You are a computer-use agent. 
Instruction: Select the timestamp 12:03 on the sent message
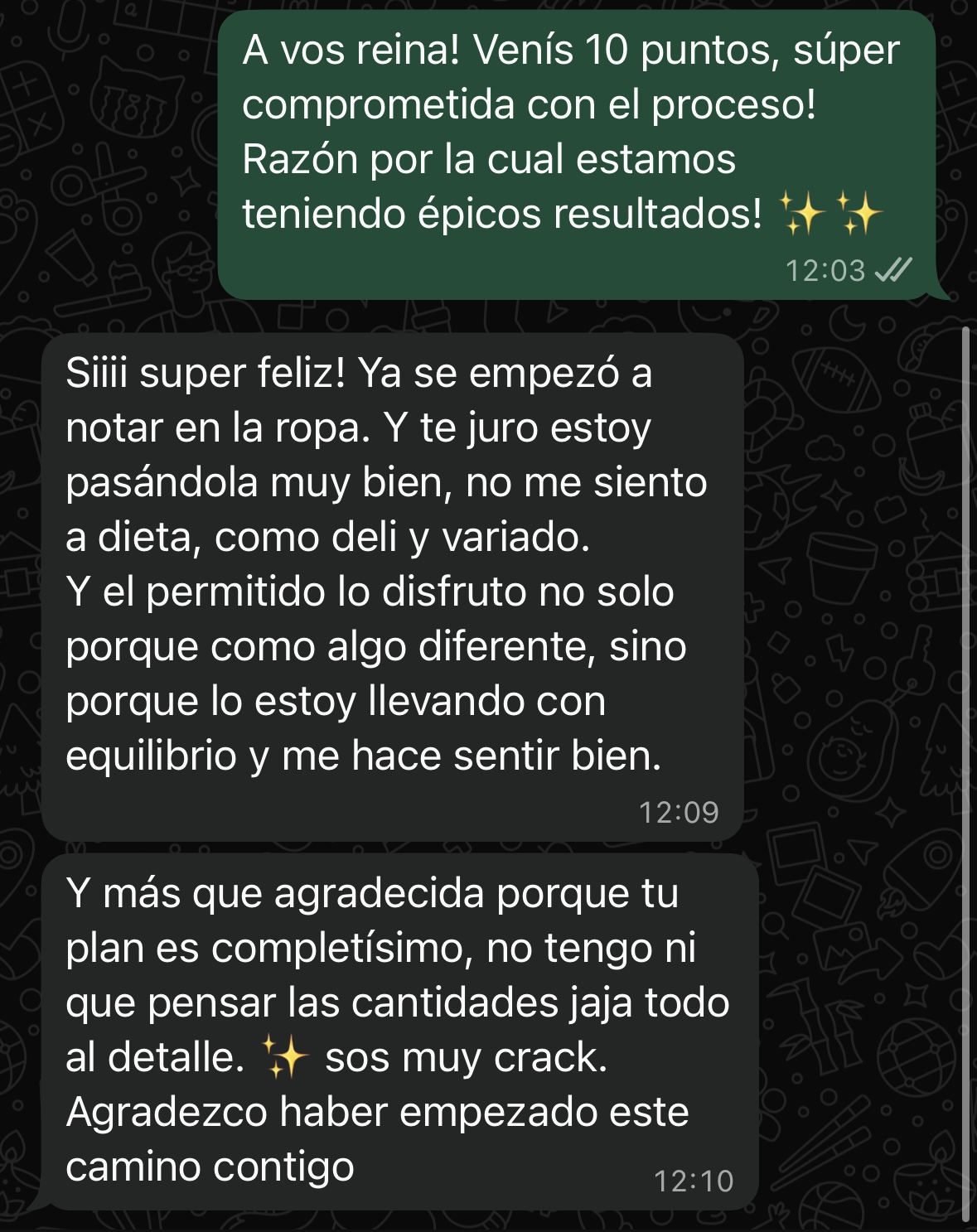(x=825, y=268)
